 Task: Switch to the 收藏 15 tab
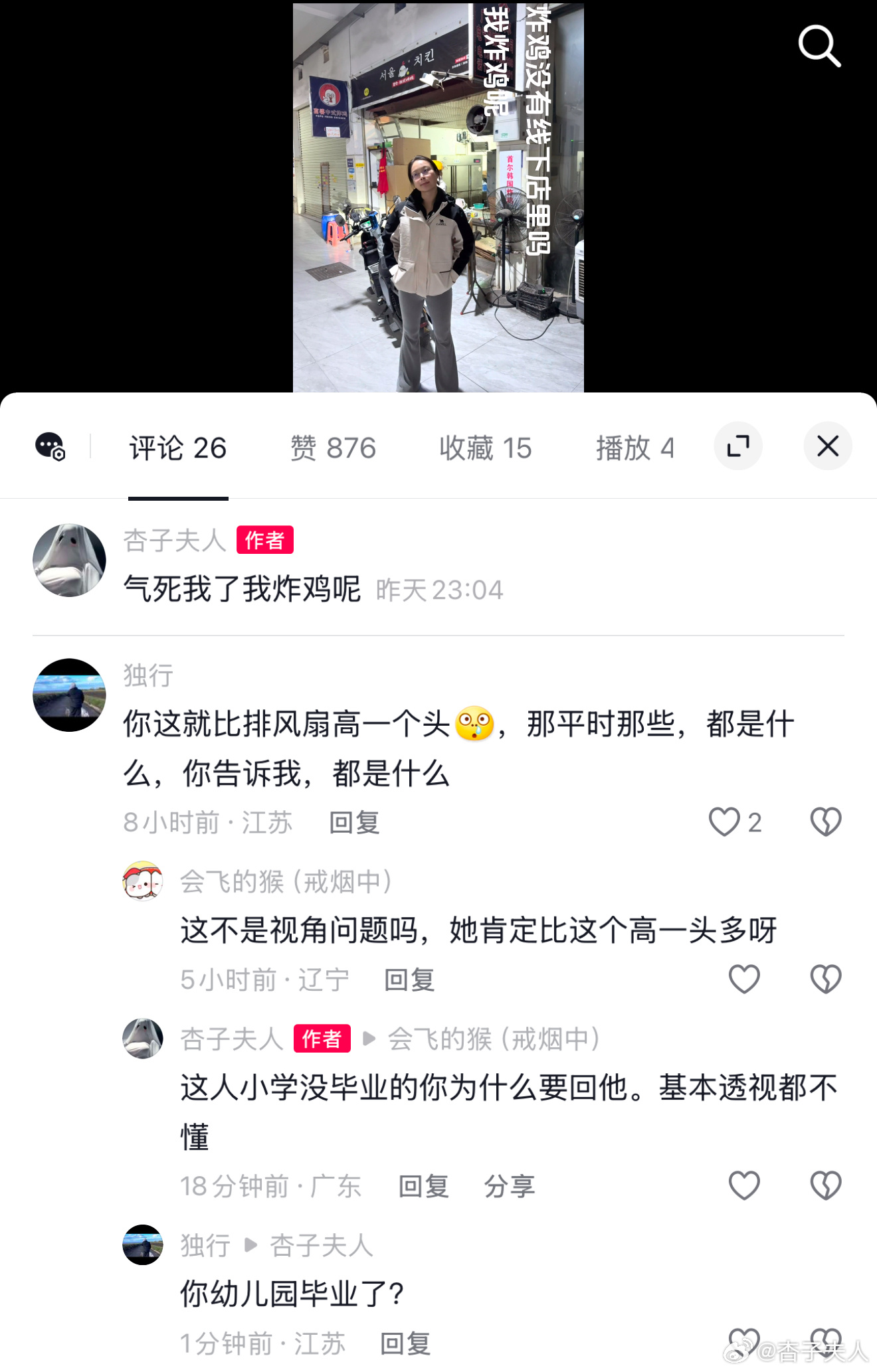point(485,448)
